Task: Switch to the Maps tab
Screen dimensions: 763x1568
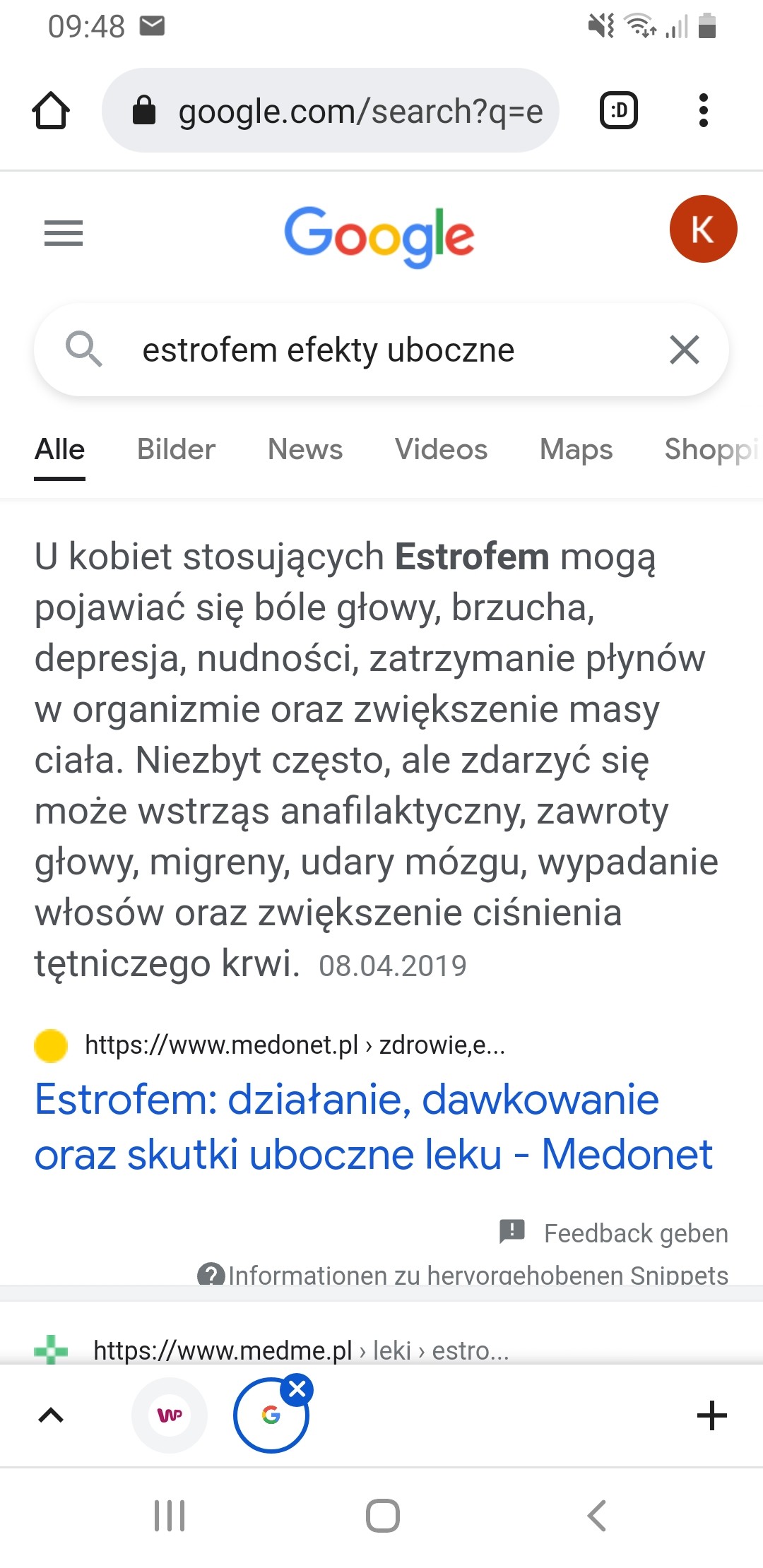Action: pos(576,450)
